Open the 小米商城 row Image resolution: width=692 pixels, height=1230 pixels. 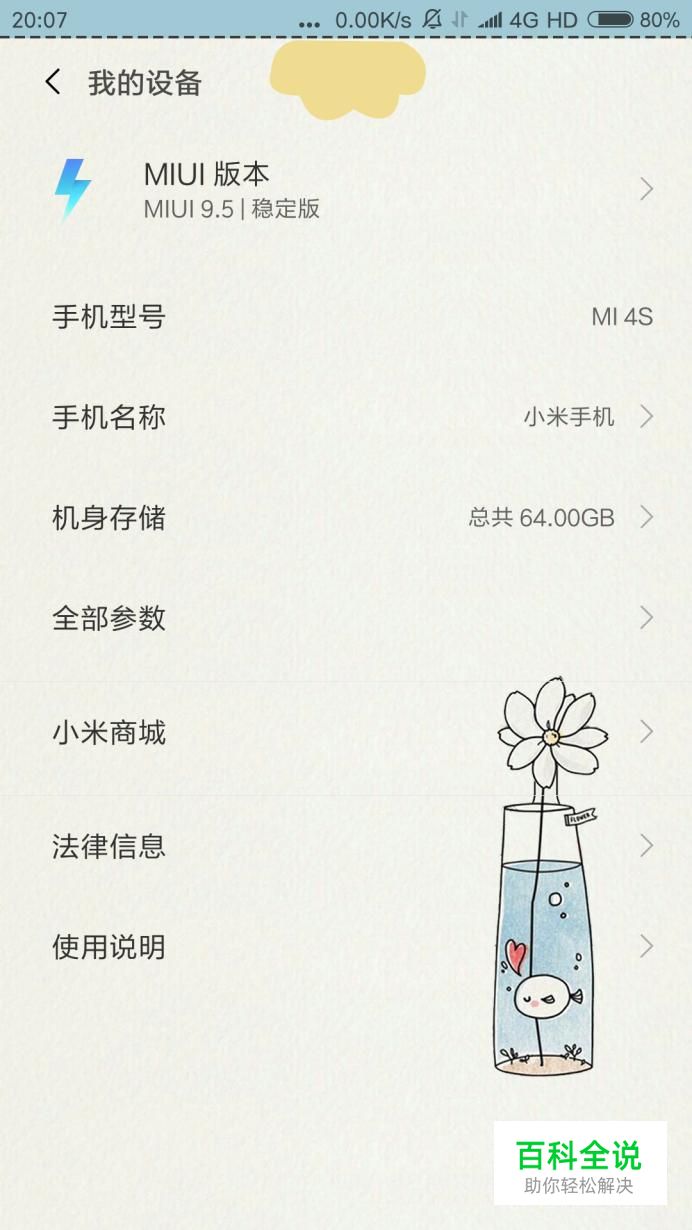(x=346, y=733)
